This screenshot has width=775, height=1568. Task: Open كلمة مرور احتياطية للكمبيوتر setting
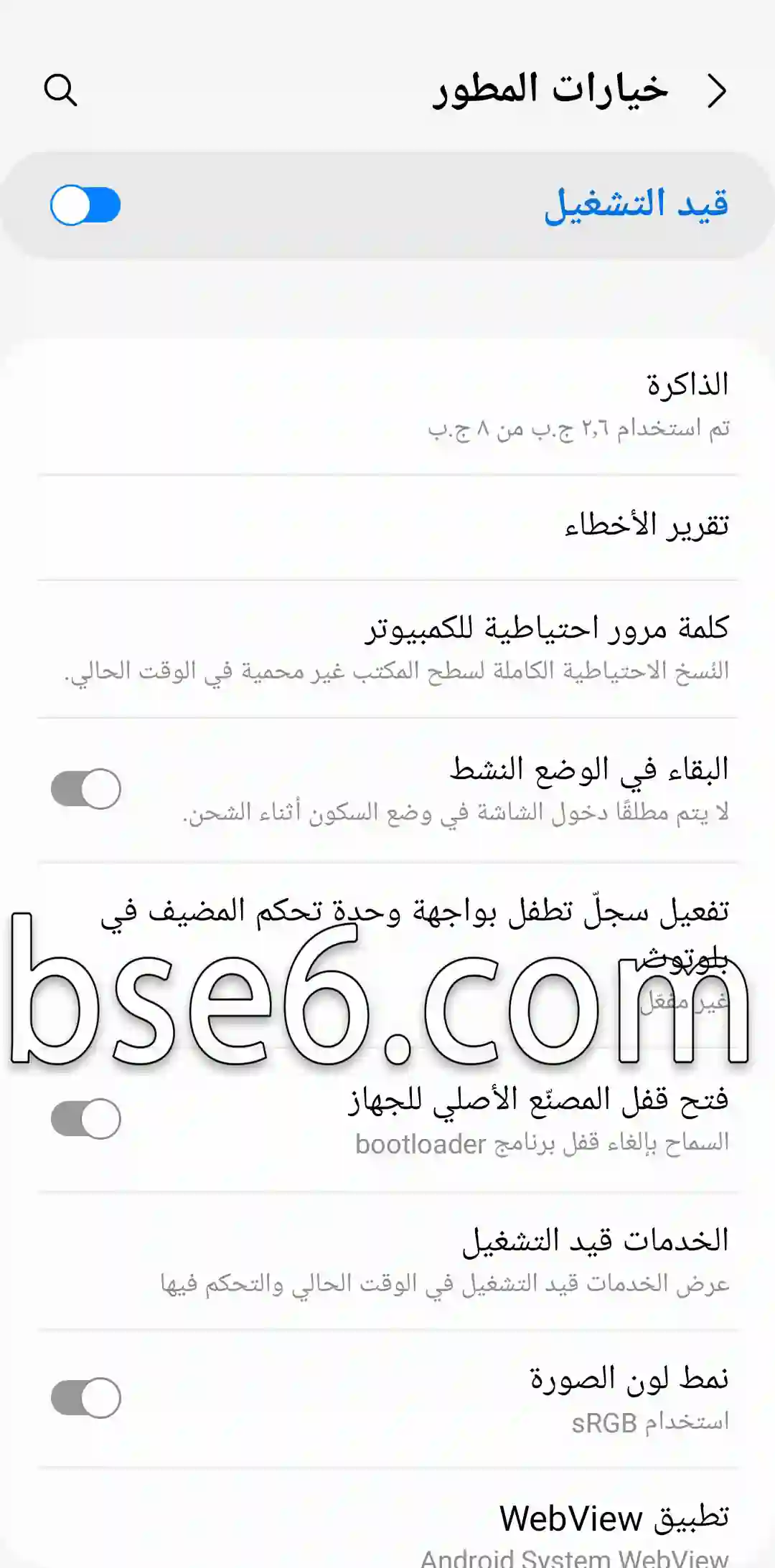click(387, 648)
